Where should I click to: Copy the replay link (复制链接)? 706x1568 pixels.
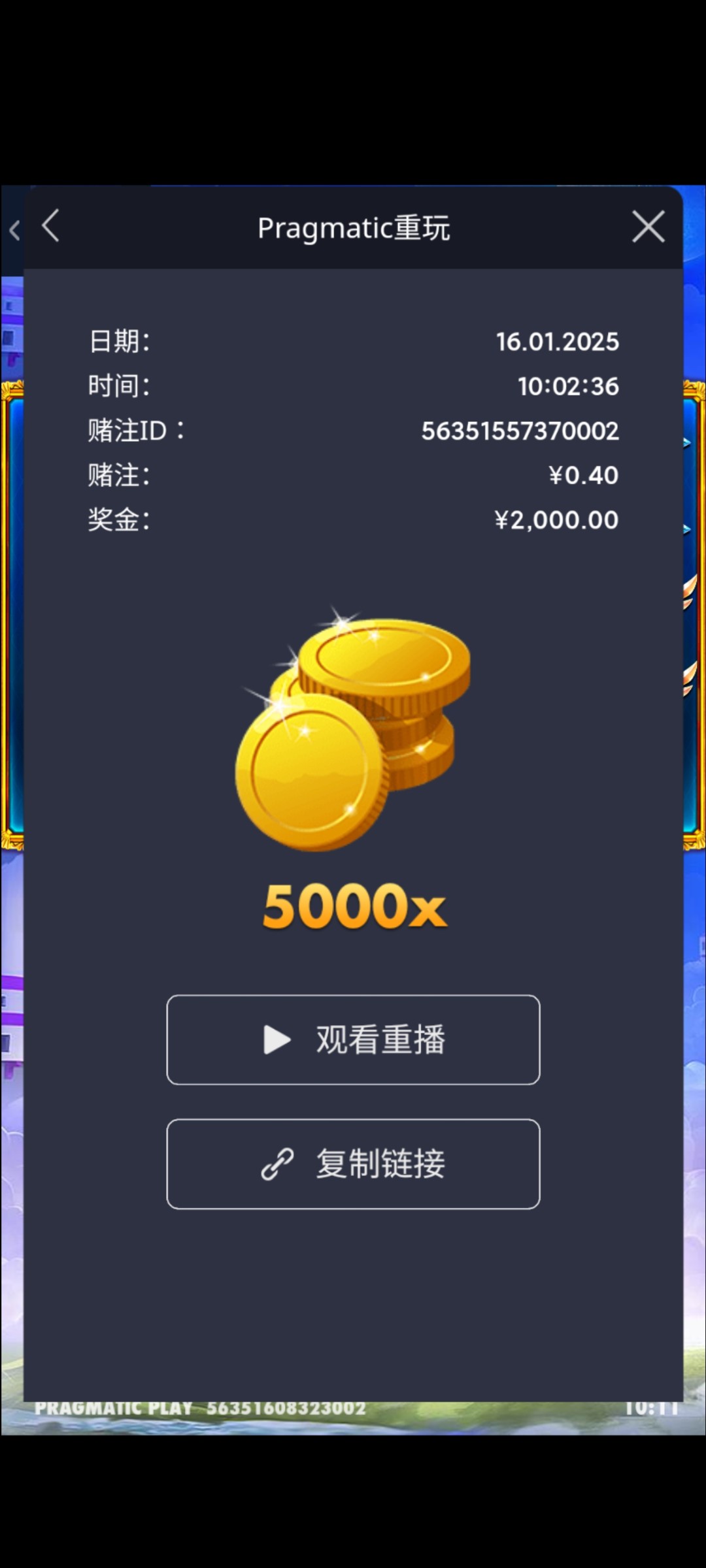click(x=353, y=1164)
